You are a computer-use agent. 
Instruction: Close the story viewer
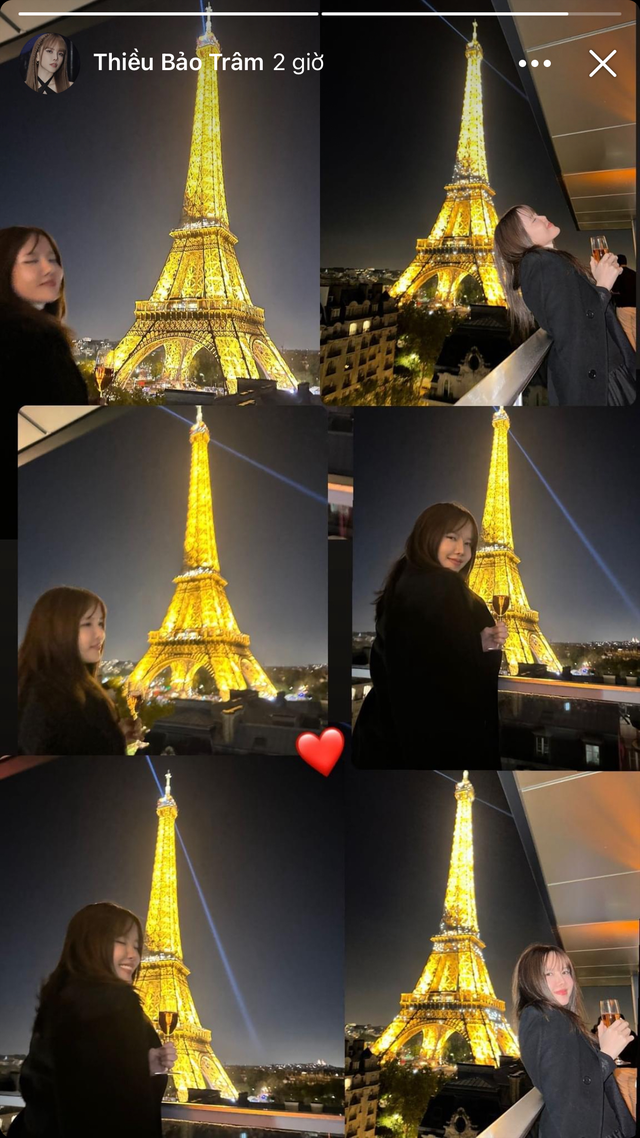tap(602, 63)
